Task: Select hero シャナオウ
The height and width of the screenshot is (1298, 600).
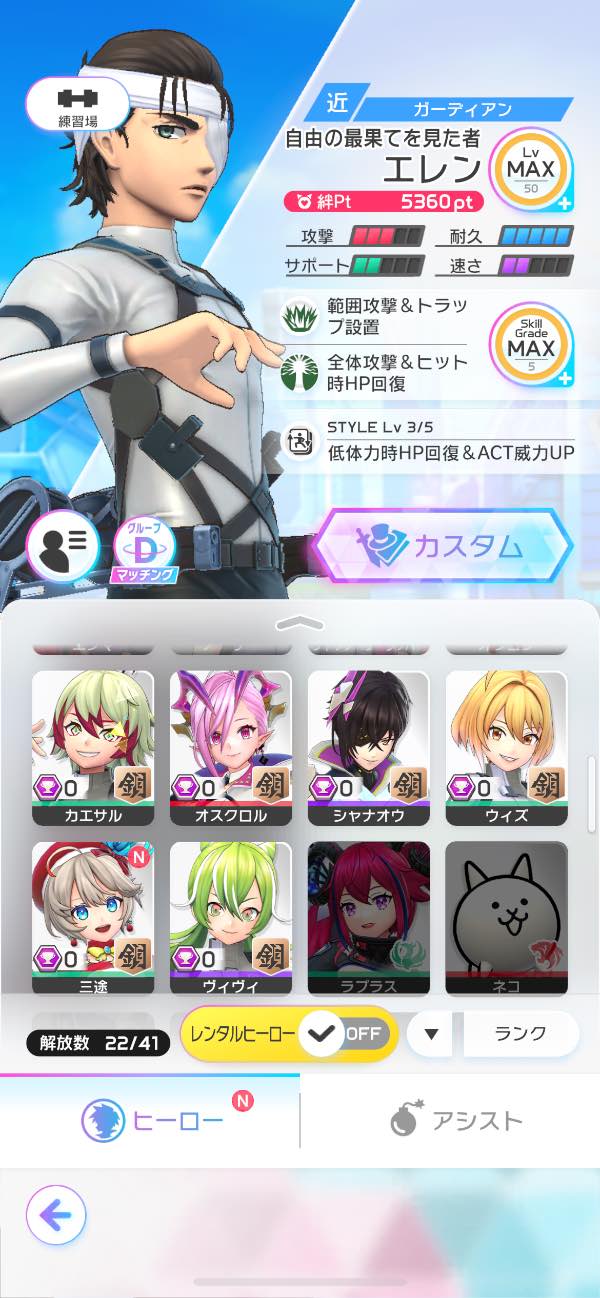Action: (368, 747)
